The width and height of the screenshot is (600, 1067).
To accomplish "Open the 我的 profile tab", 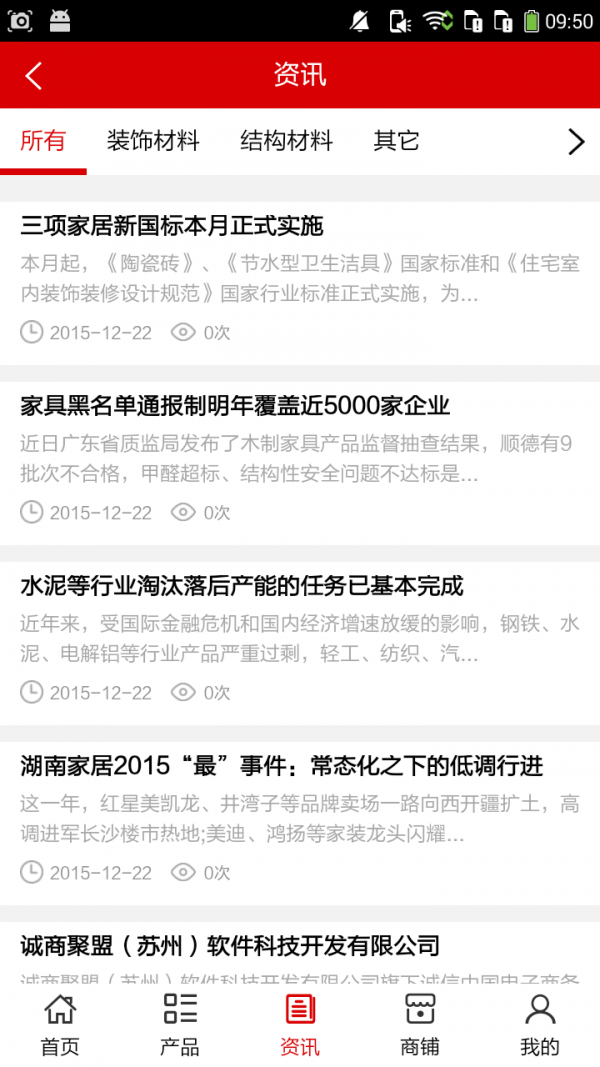I will pyautogui.click(x=540, y=1025).
